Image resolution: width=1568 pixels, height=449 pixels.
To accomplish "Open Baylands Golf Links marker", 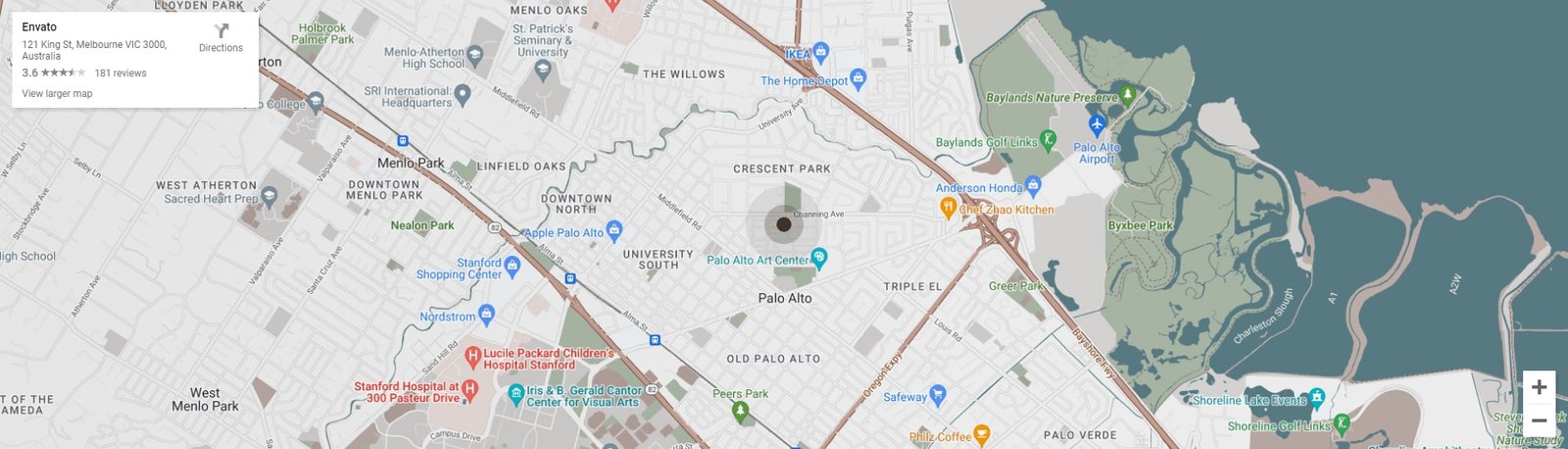I will (x=1049, y=139).
